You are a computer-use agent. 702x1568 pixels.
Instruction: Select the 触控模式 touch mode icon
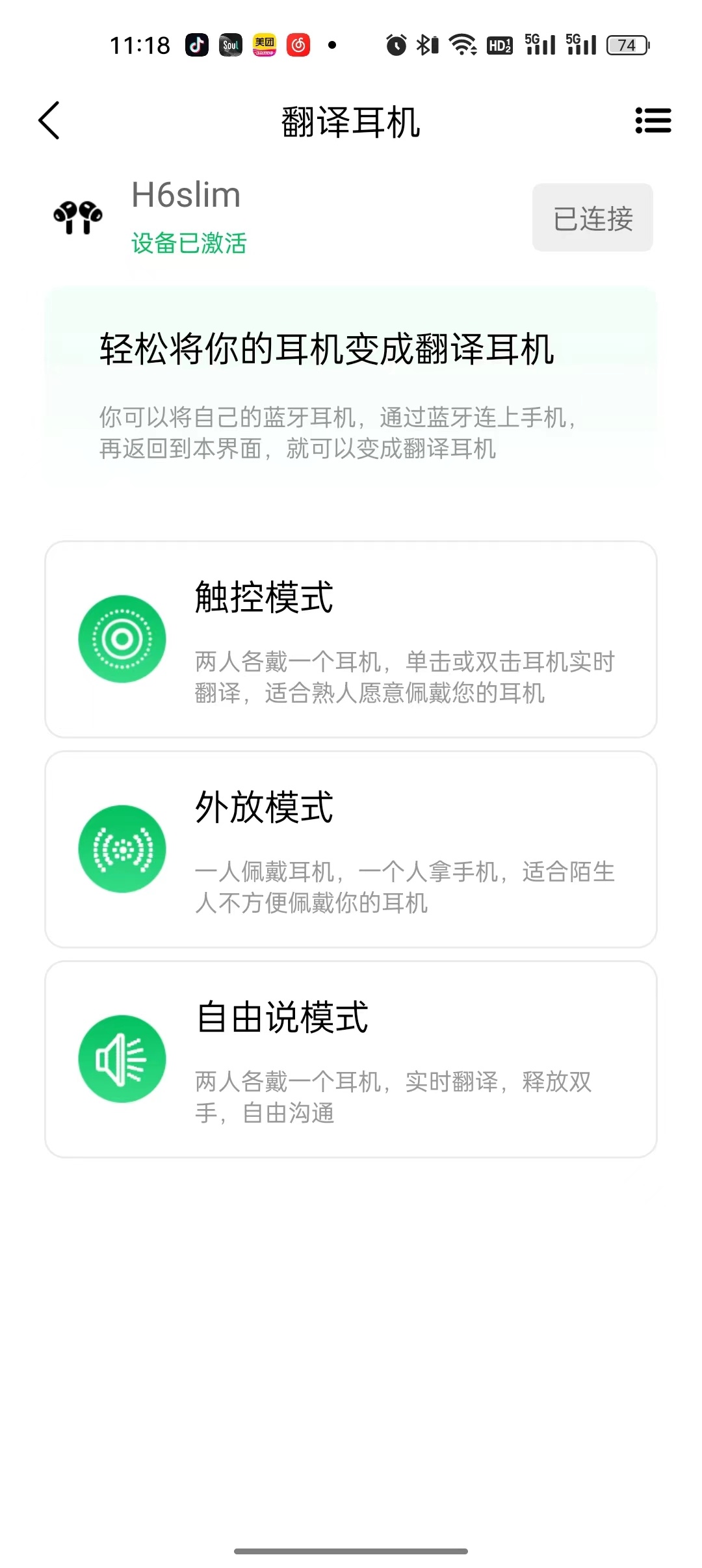122,638
